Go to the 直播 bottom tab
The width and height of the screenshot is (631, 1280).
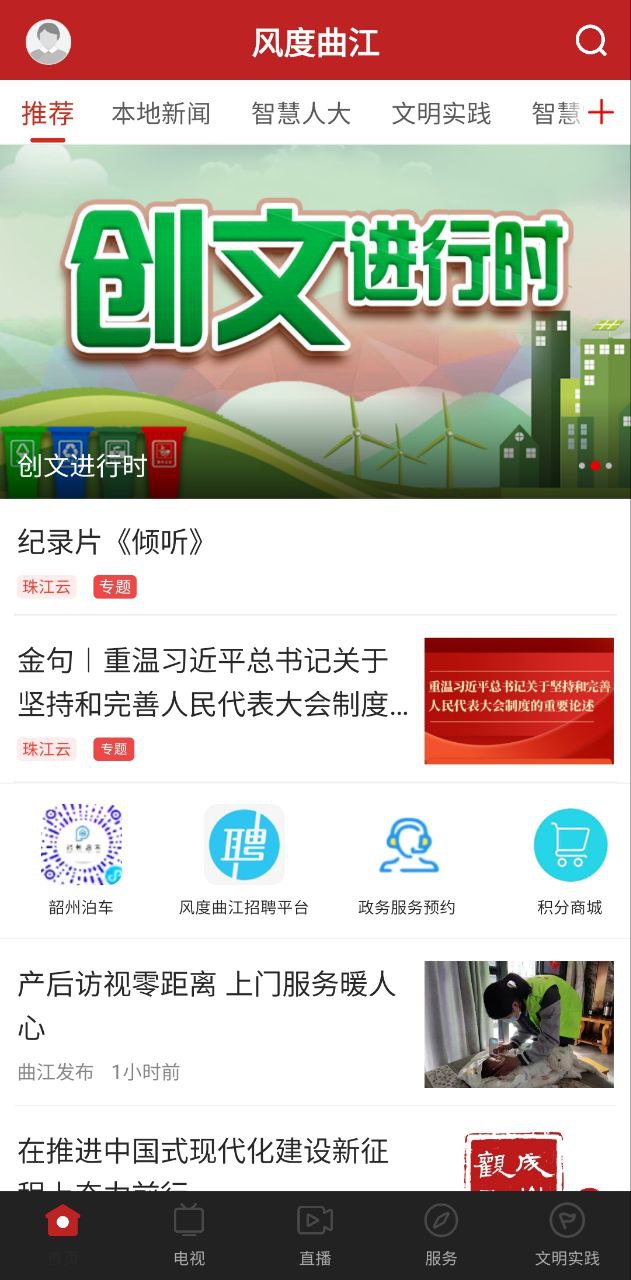pyautogui.click(x=315, y=1235)
